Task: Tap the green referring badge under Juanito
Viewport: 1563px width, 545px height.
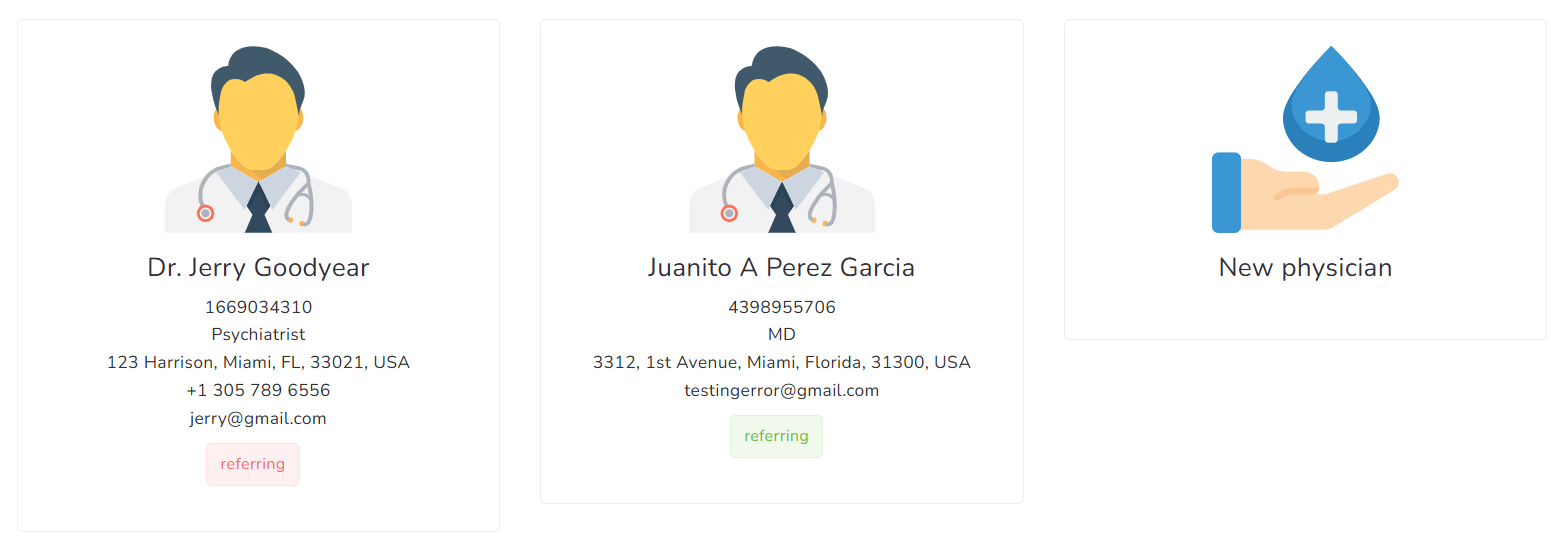Action: pyautogui.click(x=776, y=436)
